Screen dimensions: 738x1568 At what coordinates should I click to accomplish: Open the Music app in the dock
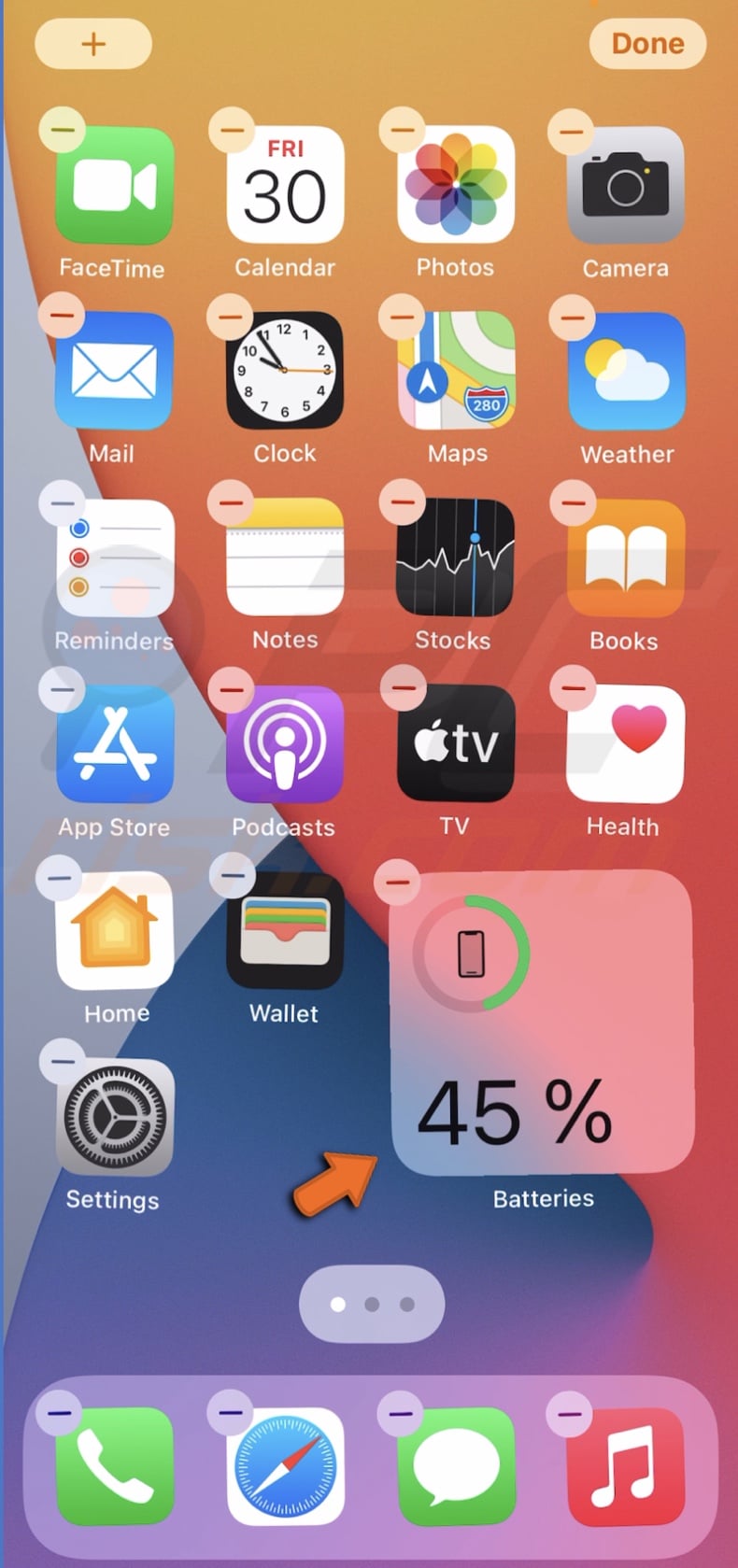pyautogui.click(x=626, y=1466)
